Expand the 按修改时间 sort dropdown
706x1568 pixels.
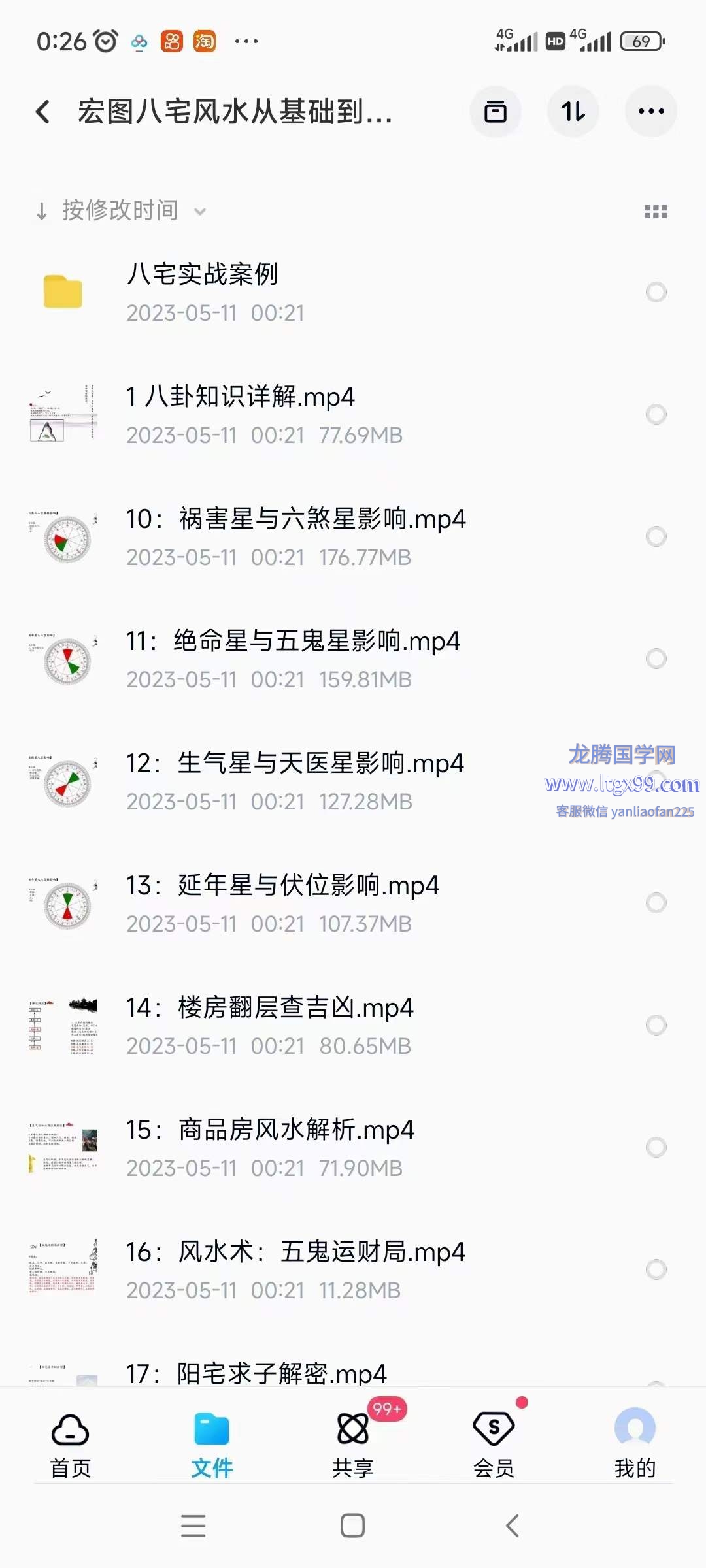coord(121,211)
